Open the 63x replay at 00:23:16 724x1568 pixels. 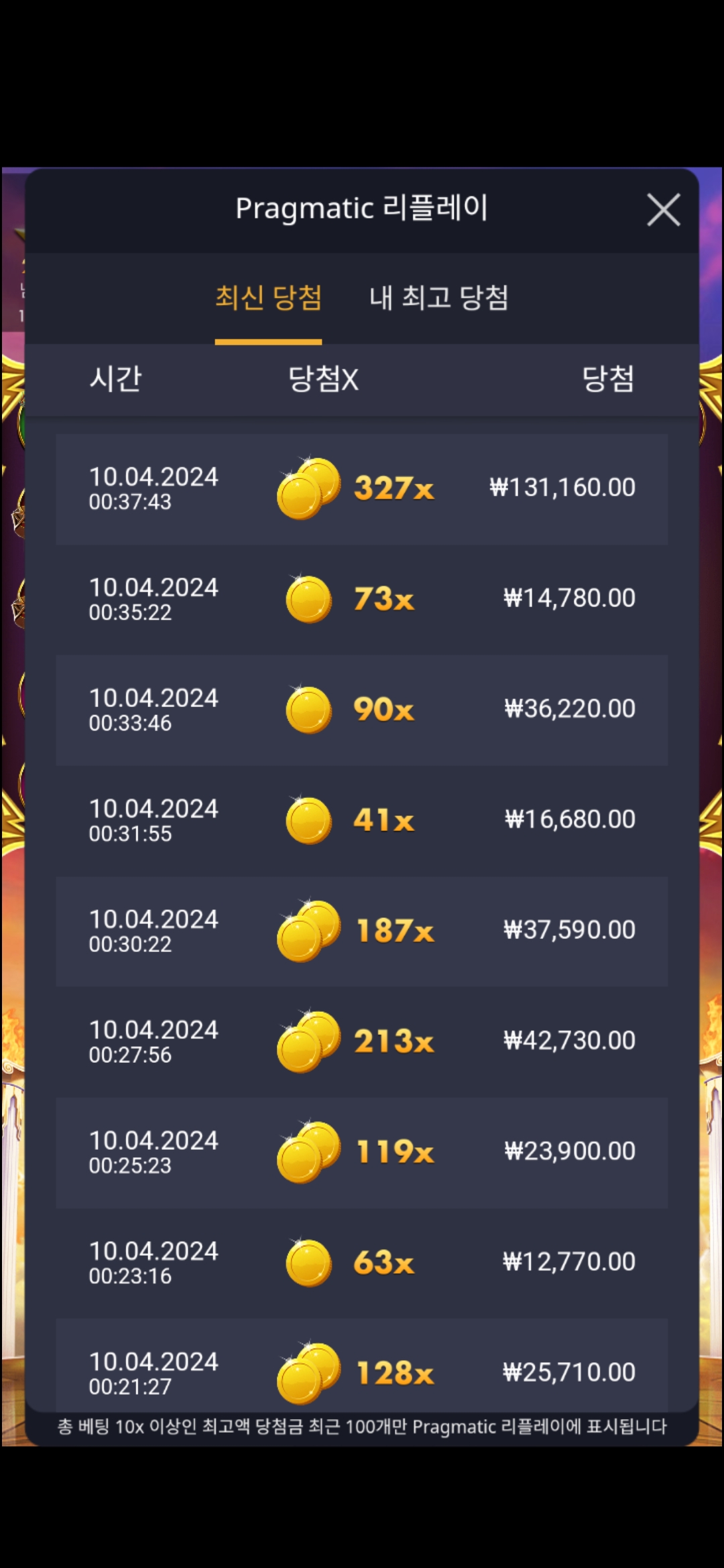pos(362,1263)
